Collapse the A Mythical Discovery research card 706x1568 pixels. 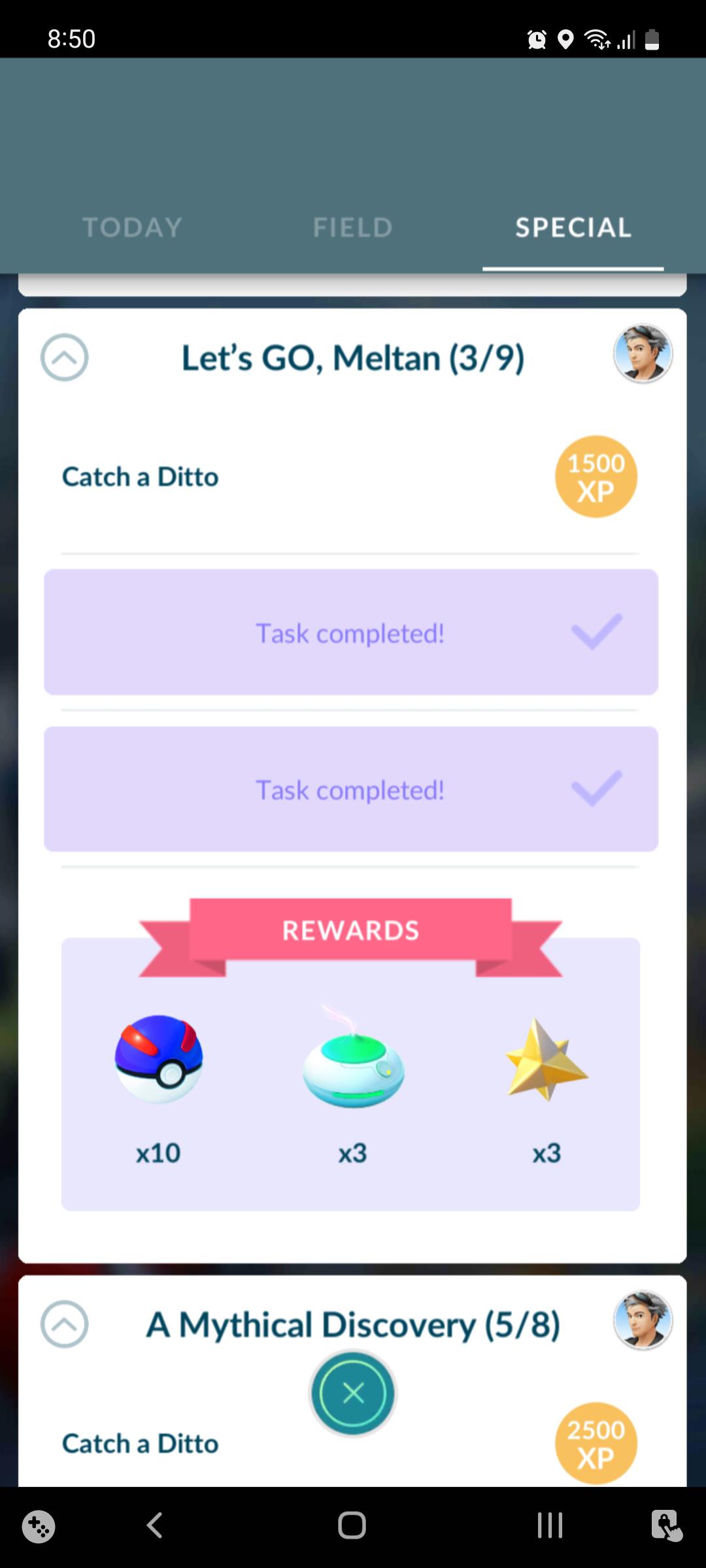point(63,1322)
